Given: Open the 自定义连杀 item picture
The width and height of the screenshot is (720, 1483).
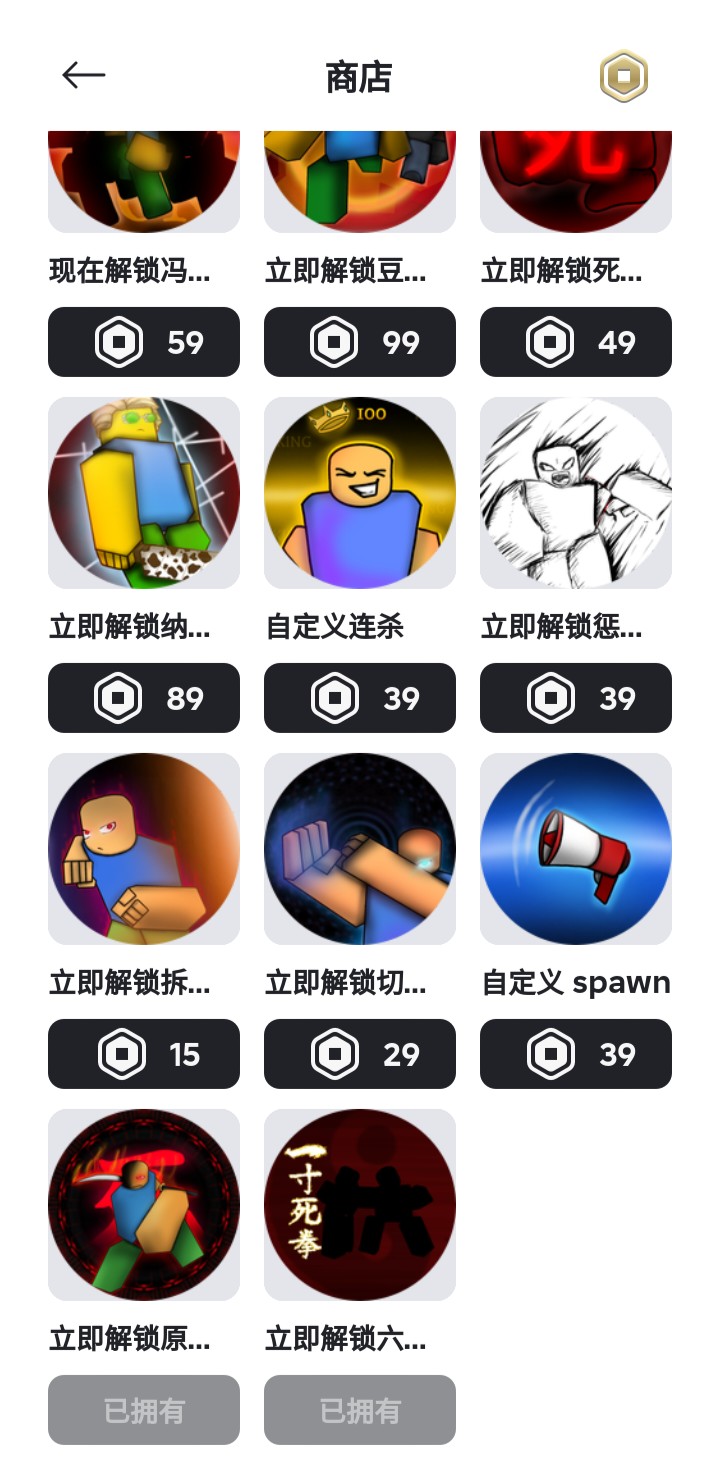Looking at the screenshot, I should [360, 493].
